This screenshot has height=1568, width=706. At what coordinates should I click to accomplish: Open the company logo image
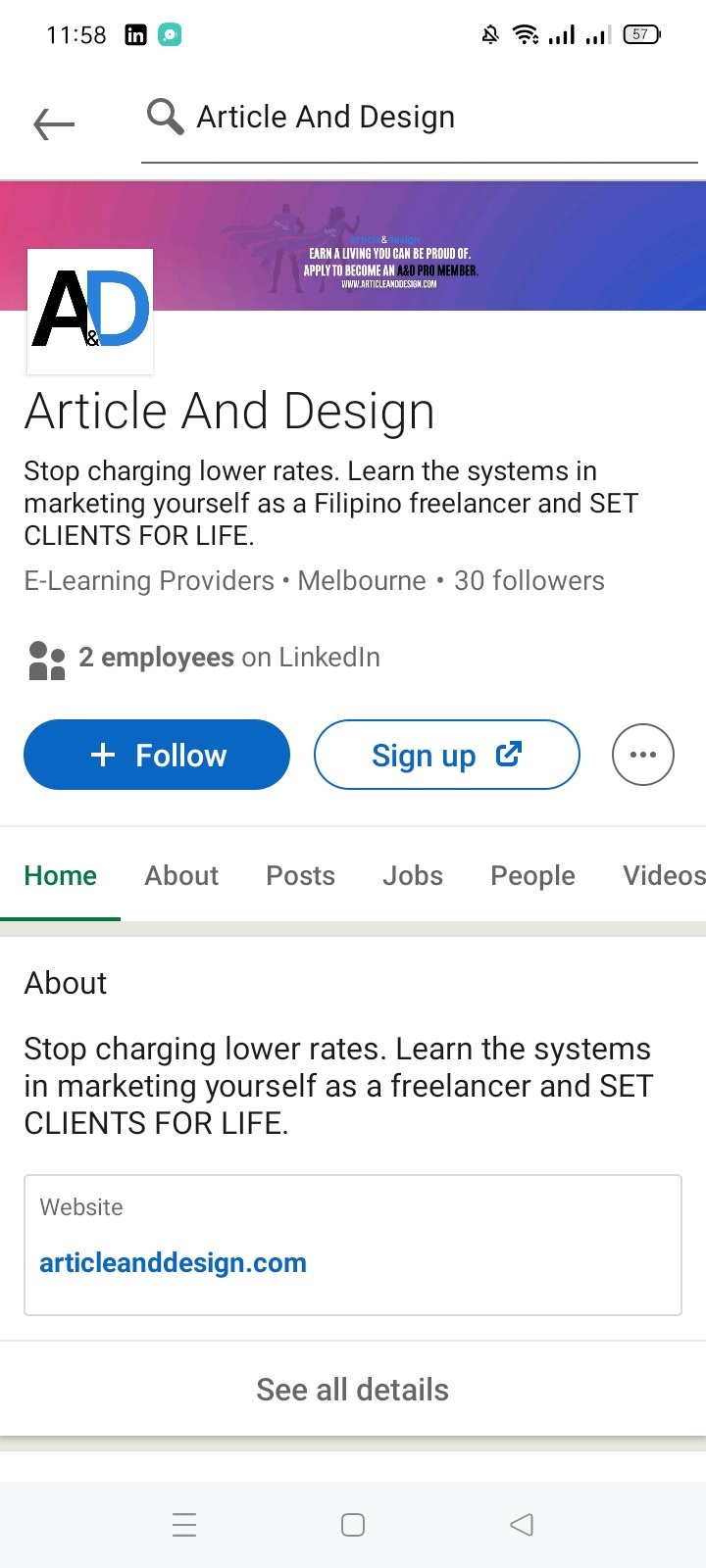coord(90,312)
